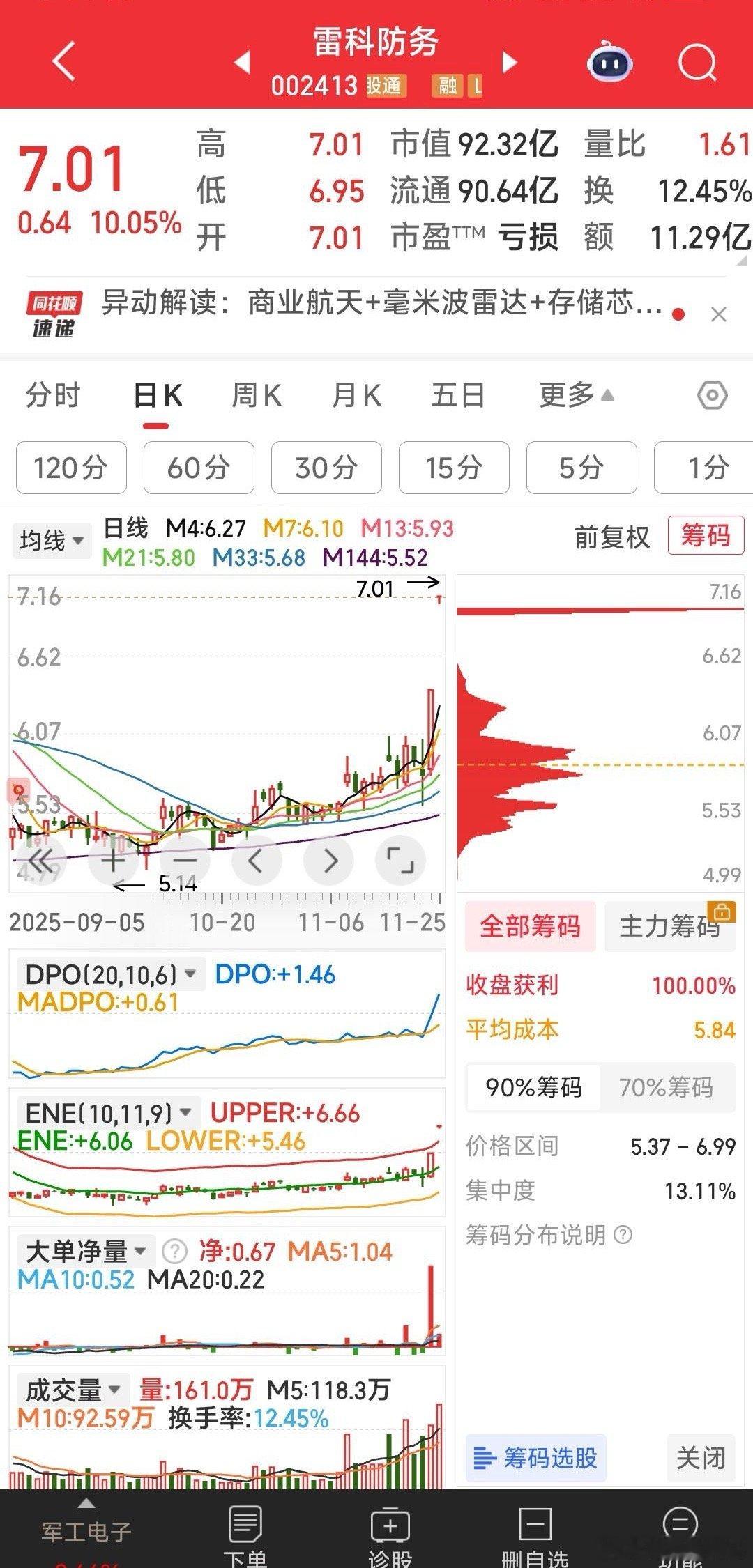Screen dimensions: 753x1568
Task: Zoom in the K-line chart with plus
Action: [113, 861]
